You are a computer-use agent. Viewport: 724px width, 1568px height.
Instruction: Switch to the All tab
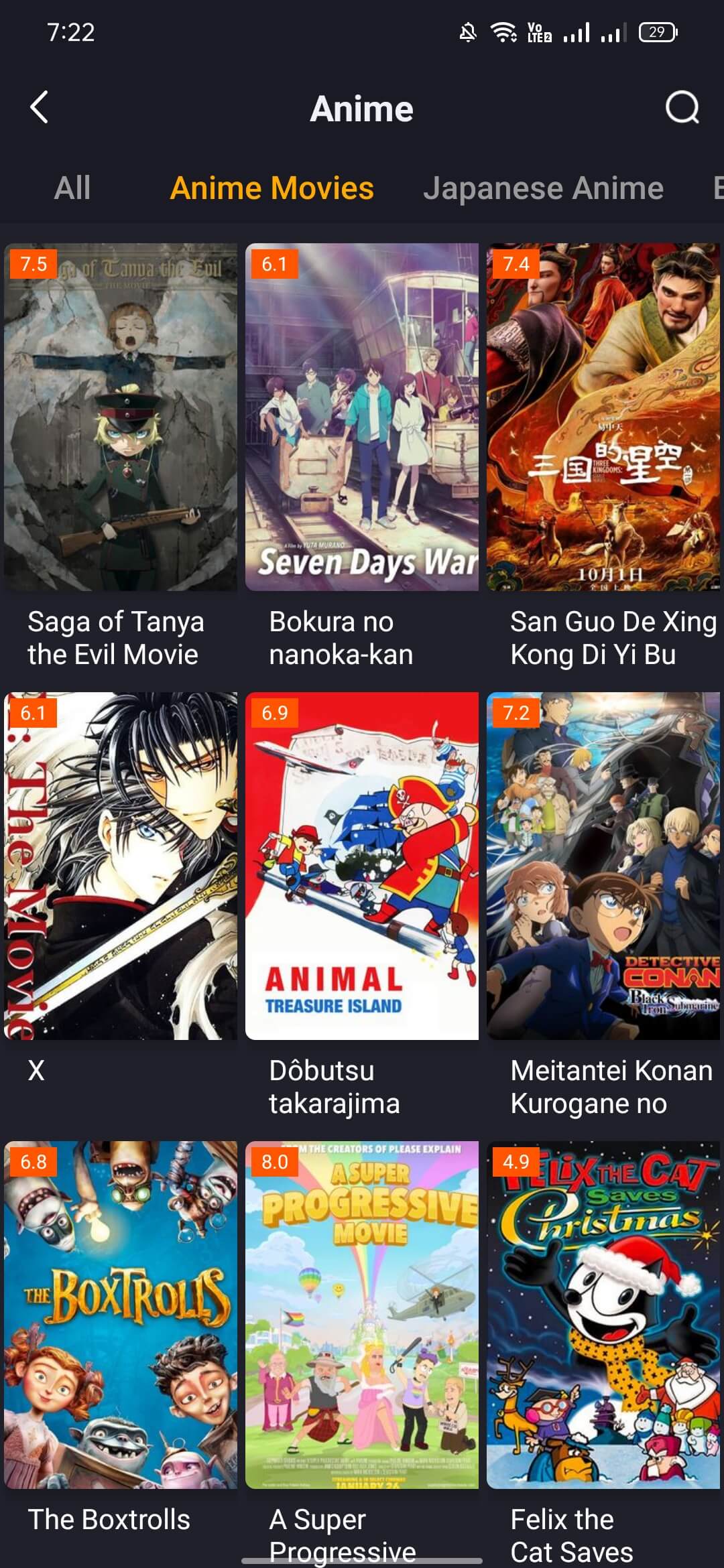coord(72,188)
